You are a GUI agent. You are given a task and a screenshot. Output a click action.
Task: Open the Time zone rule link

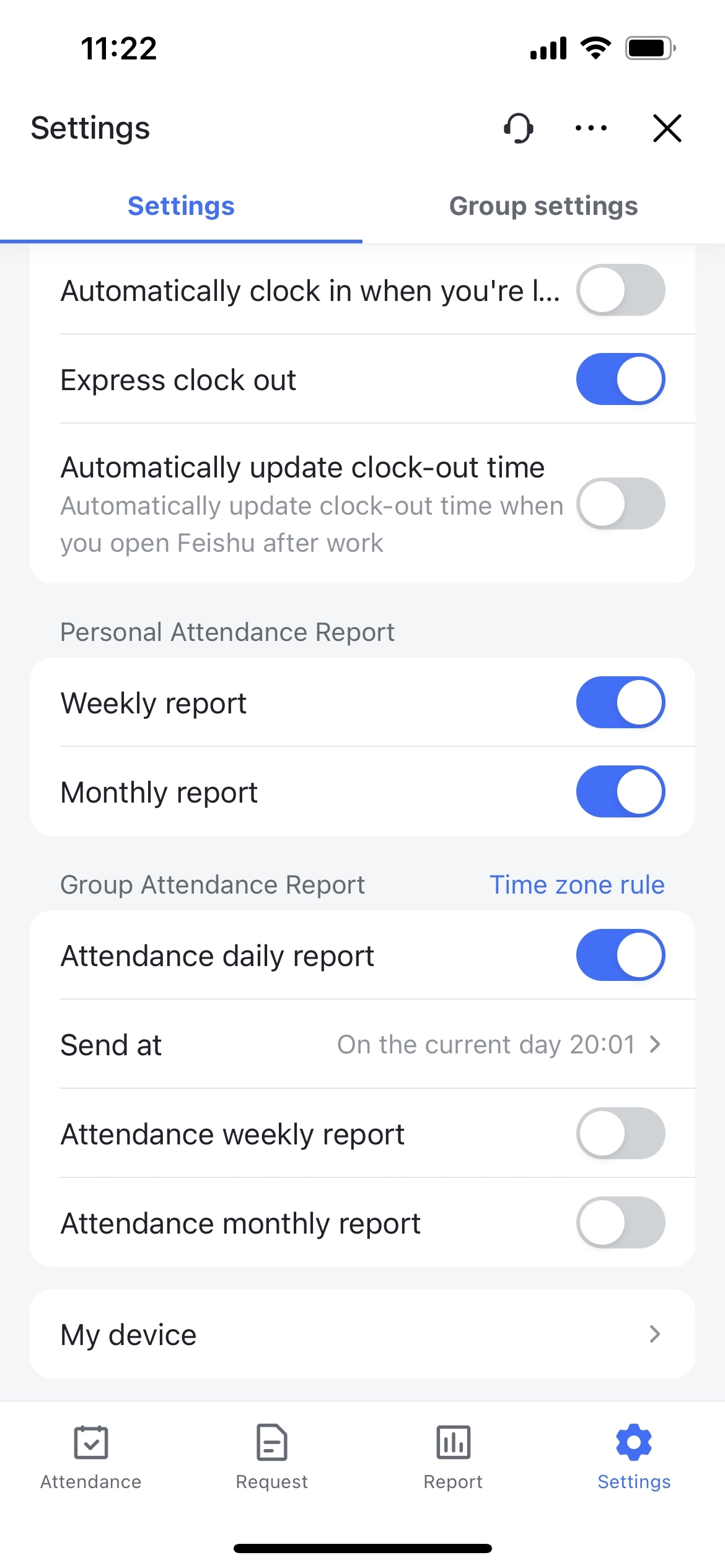(x=577, y=884)
